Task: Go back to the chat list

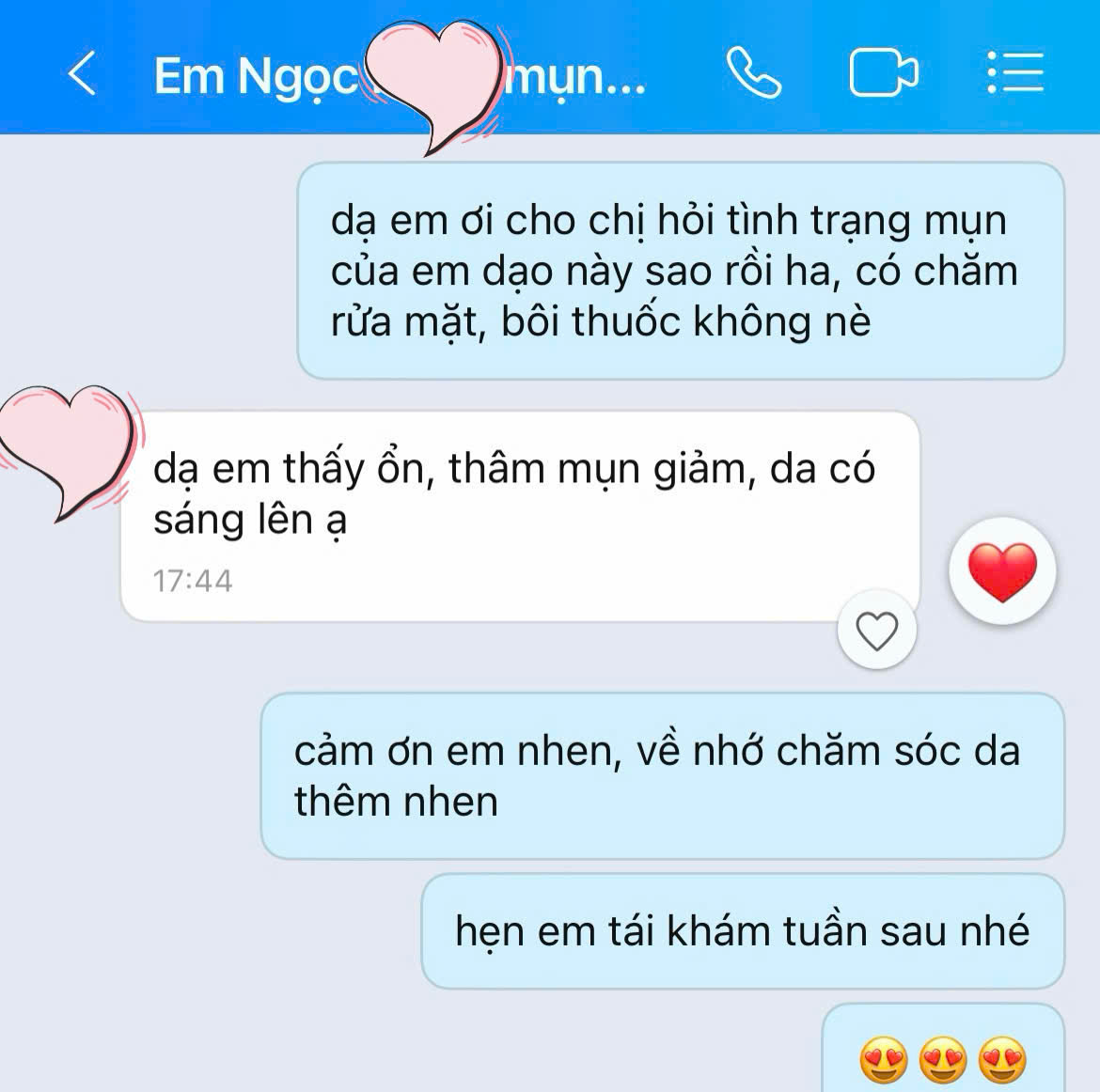Action: [x=83, y=74]
